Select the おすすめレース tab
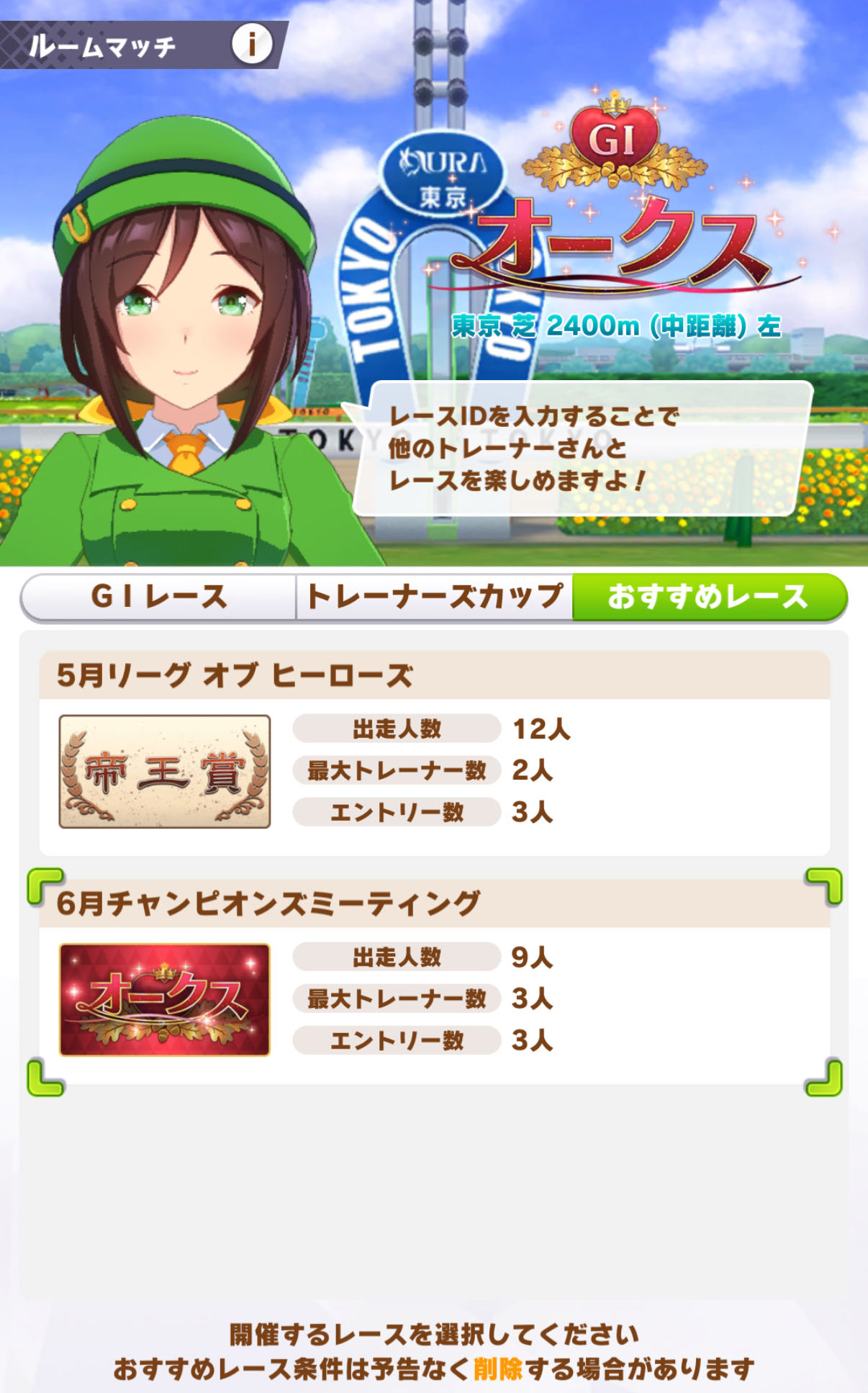 (x=709, y=598)
